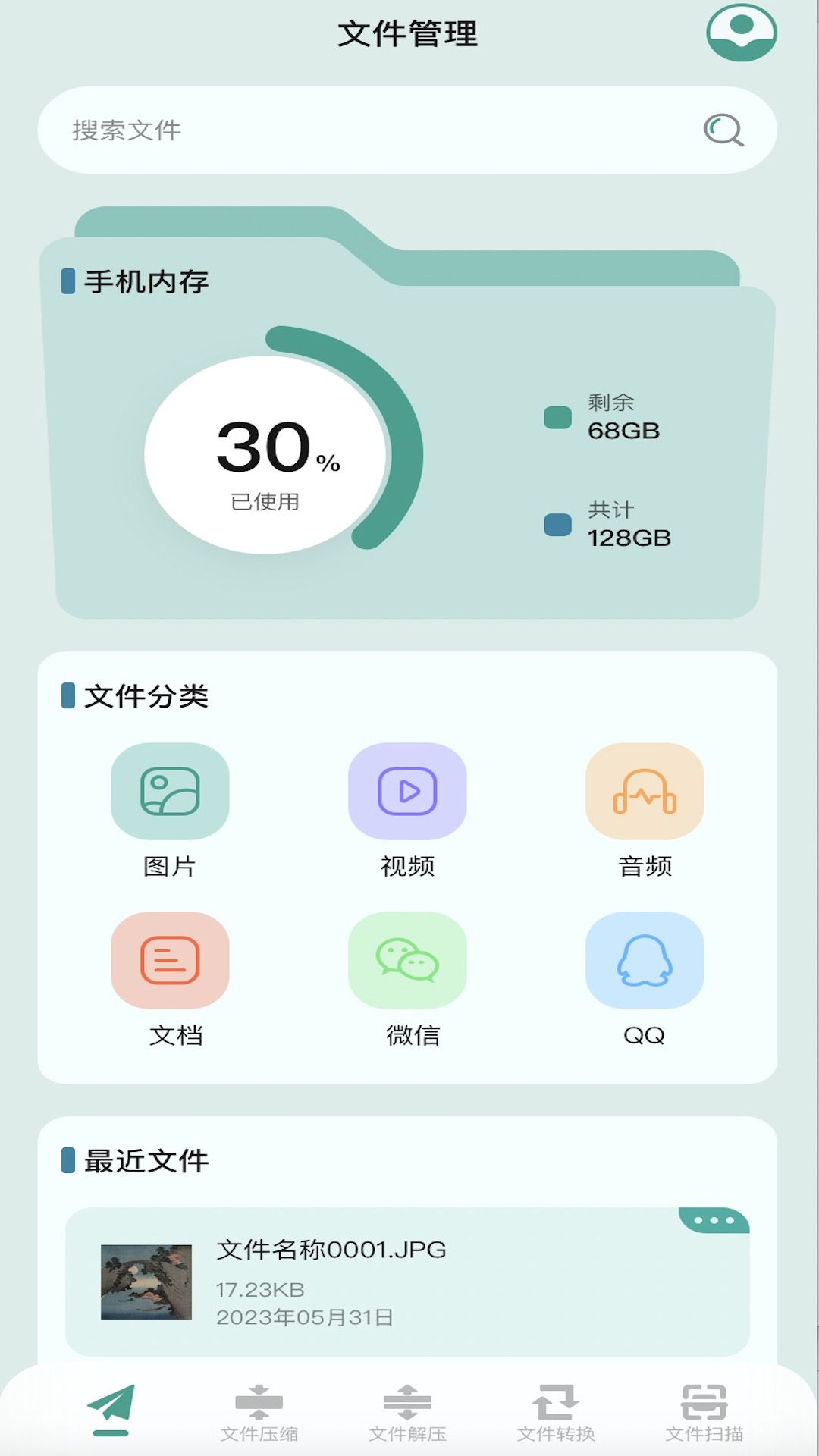
Task: Click the image thumbnail of 文件名称0001.JPG
Action: tap(146, 1282)
